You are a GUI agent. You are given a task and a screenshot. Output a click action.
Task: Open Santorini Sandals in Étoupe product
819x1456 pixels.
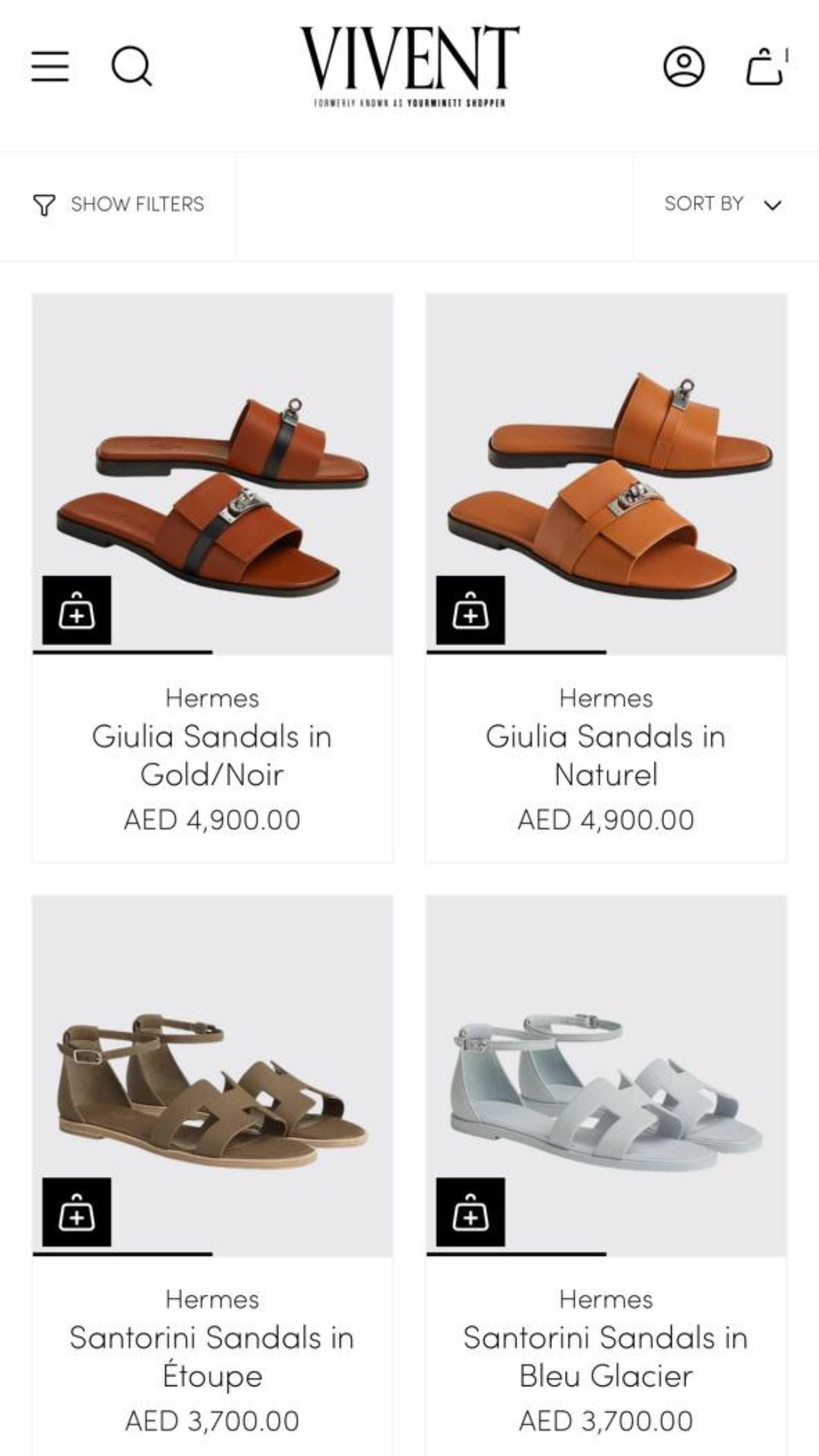pyautogui.click(x=212, y=1357)
